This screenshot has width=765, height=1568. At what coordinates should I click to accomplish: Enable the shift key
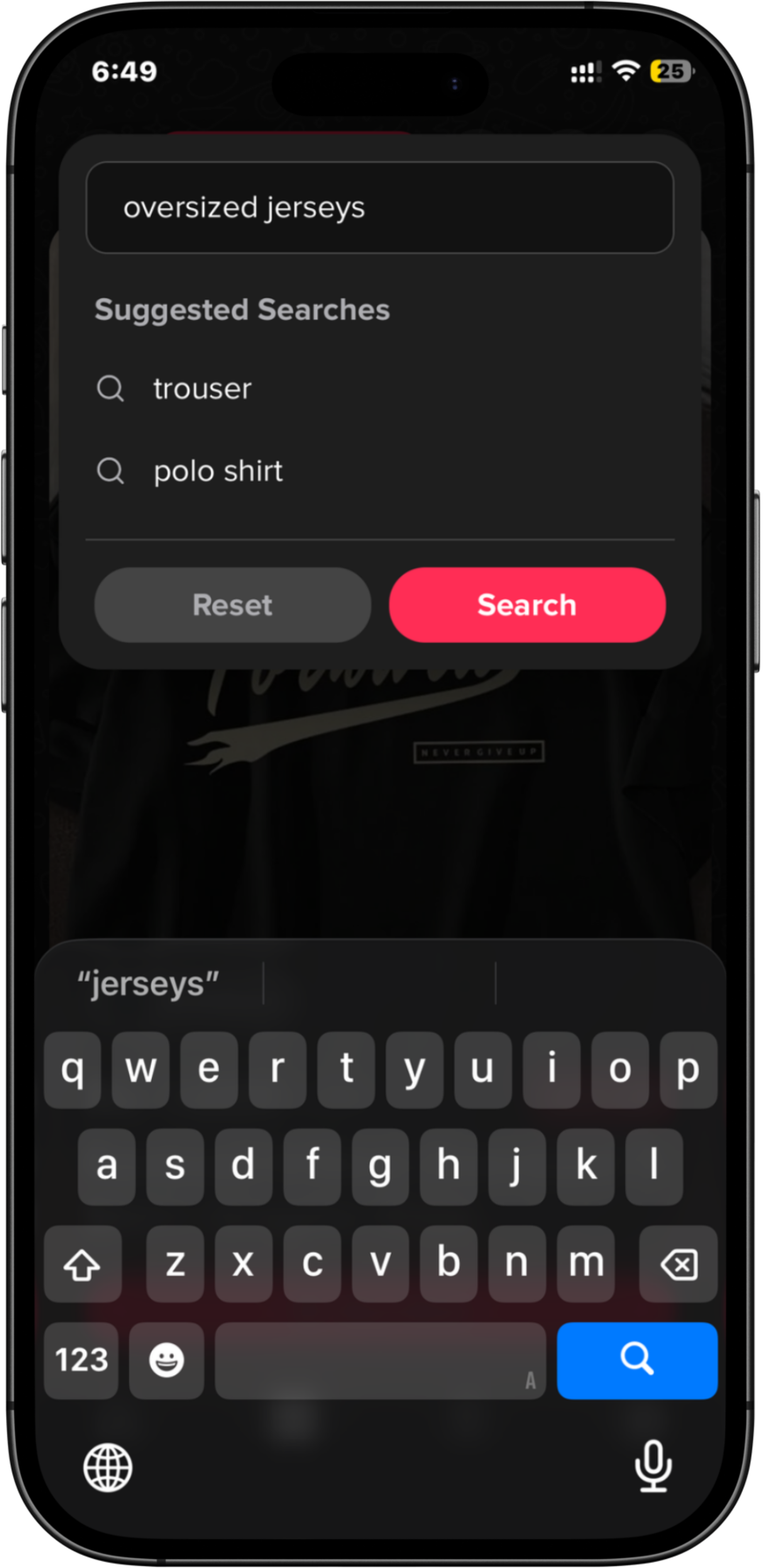82,1264
